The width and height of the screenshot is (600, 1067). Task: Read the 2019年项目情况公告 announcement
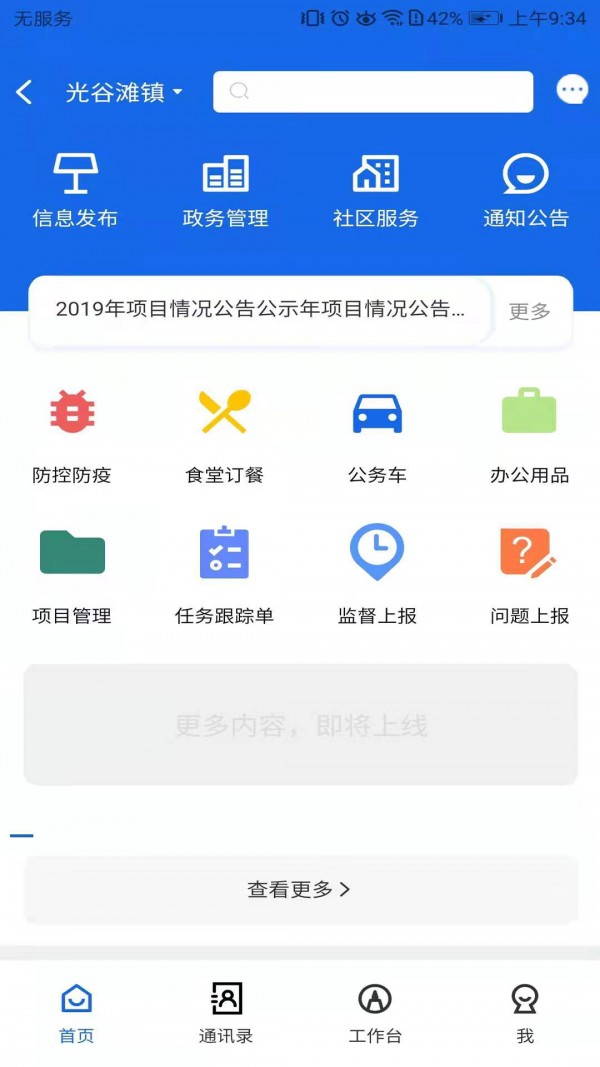260,310
